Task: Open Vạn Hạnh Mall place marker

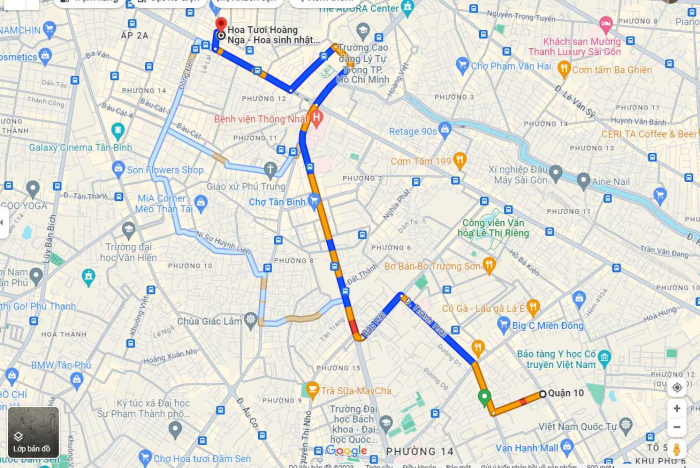Action: click(567, 446)
